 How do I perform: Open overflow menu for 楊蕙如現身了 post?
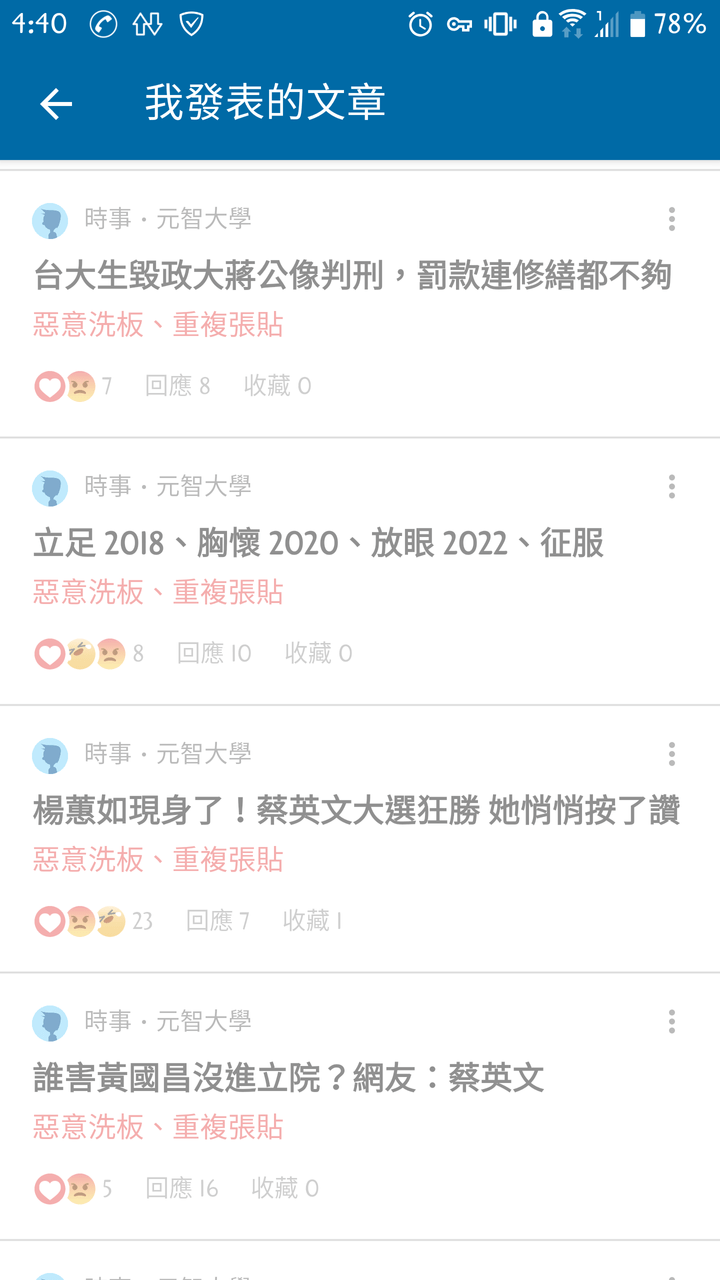[672, 754]
